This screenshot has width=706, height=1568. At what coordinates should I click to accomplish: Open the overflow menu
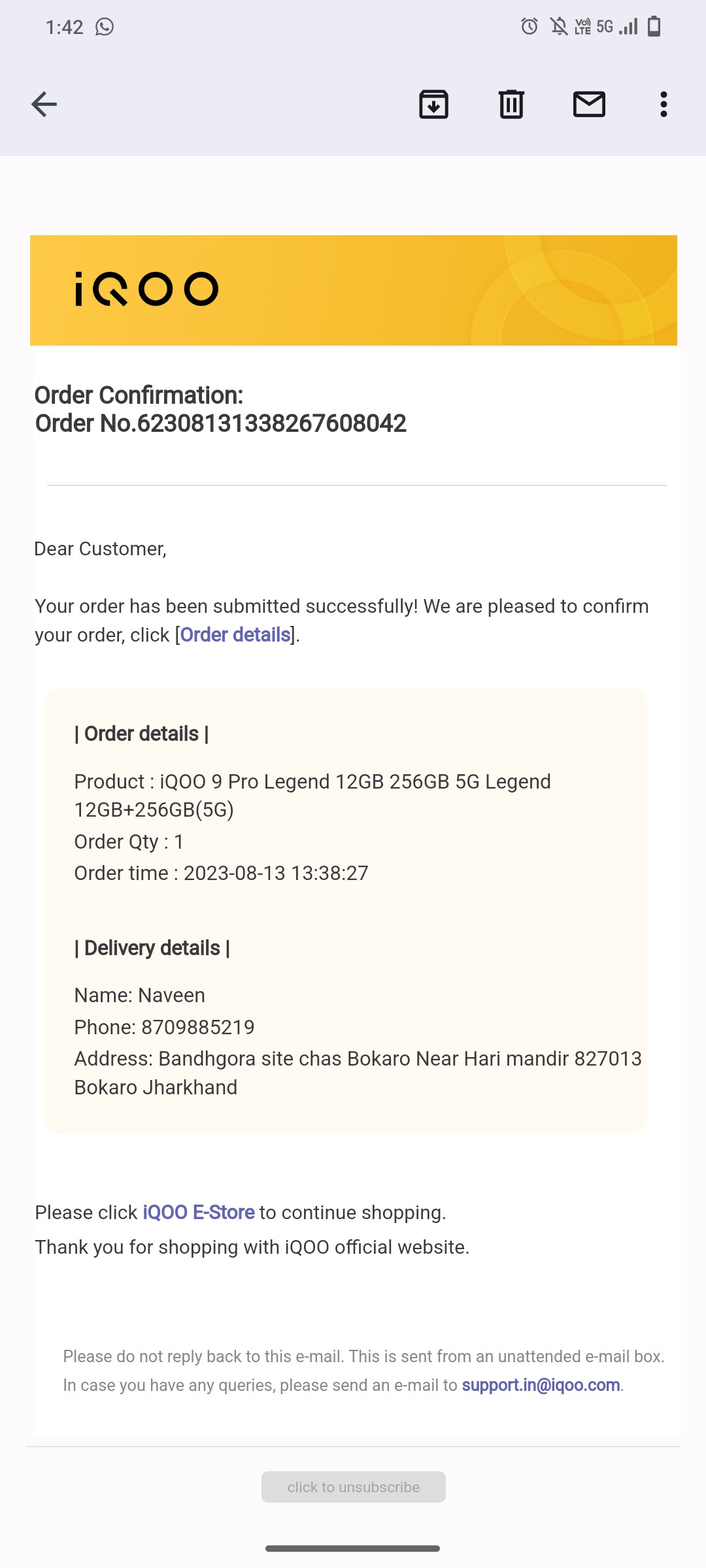point(664,104)
